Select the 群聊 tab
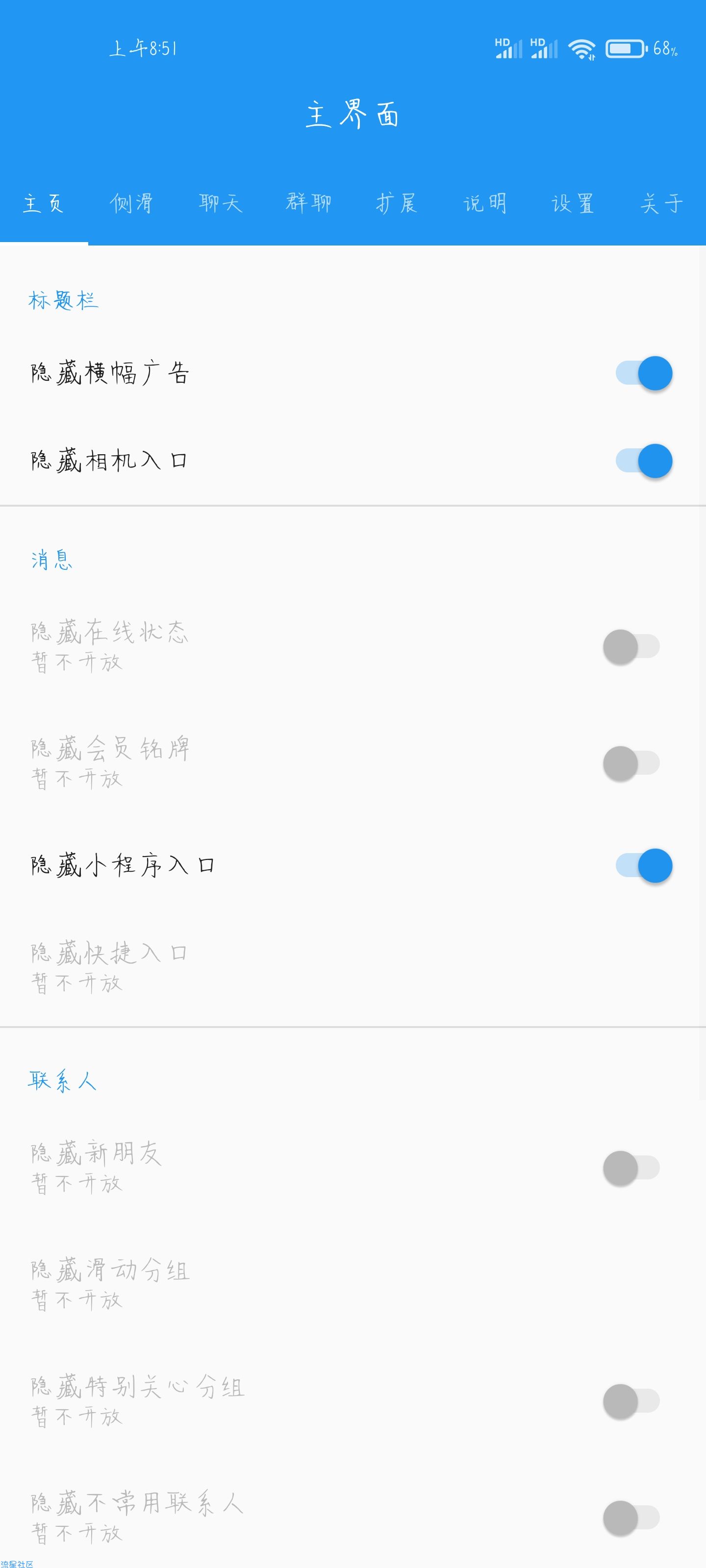 [x=308, y=203]
